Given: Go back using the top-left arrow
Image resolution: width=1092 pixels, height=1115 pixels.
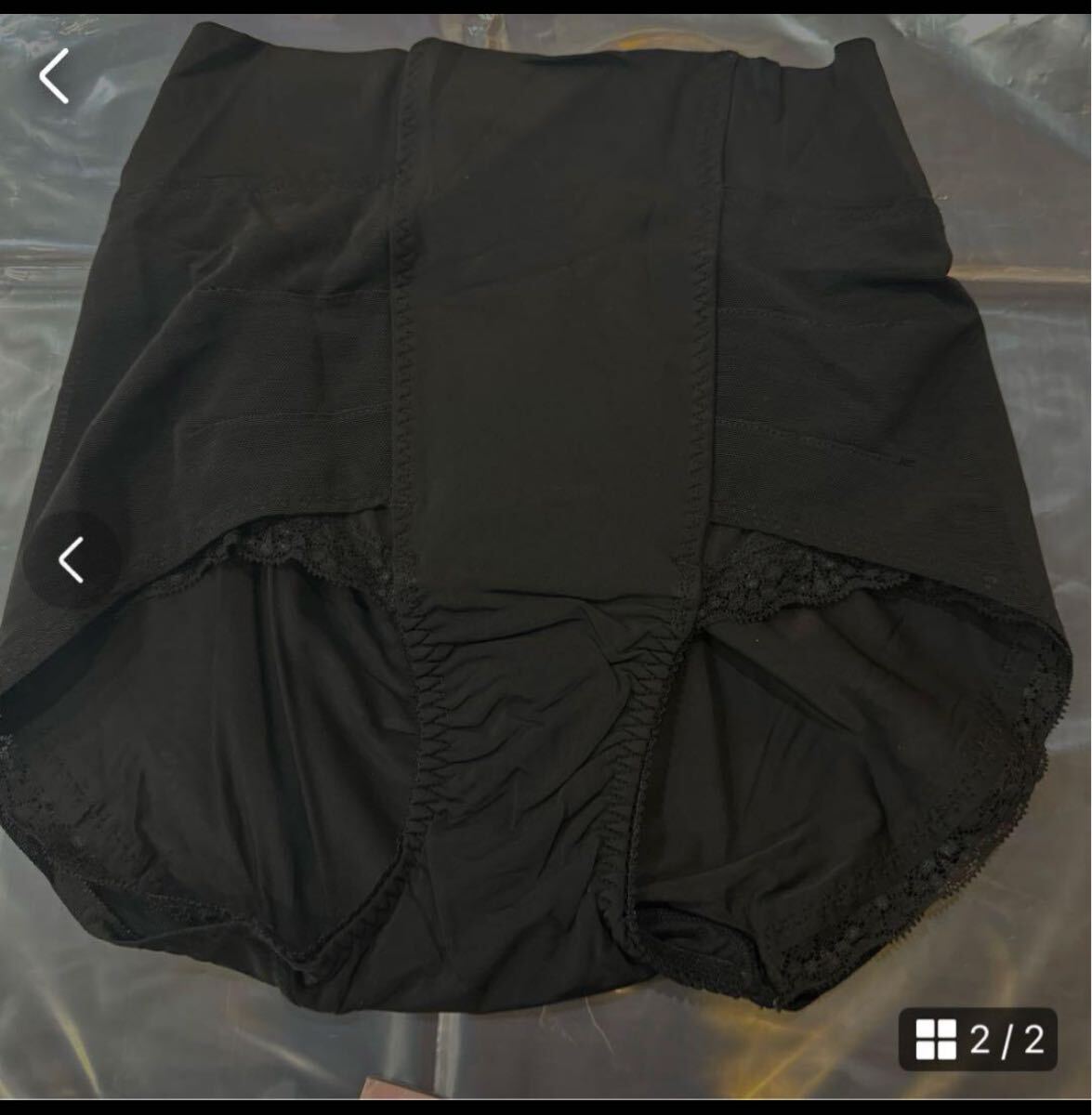Looking at the screenshot, I should click(55, 76).
